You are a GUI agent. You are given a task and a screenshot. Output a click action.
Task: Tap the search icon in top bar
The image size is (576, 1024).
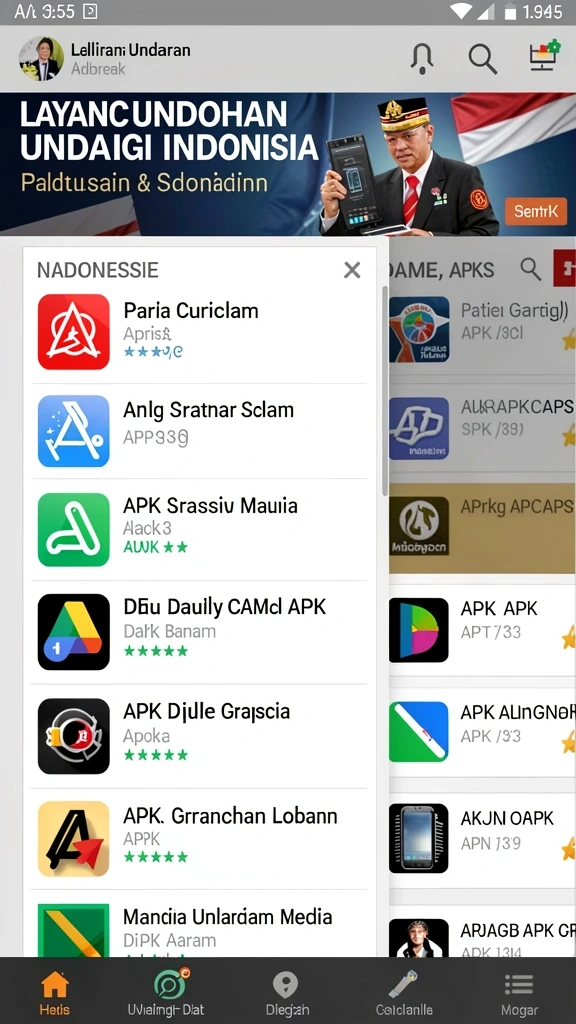click(x=483, y=59)
